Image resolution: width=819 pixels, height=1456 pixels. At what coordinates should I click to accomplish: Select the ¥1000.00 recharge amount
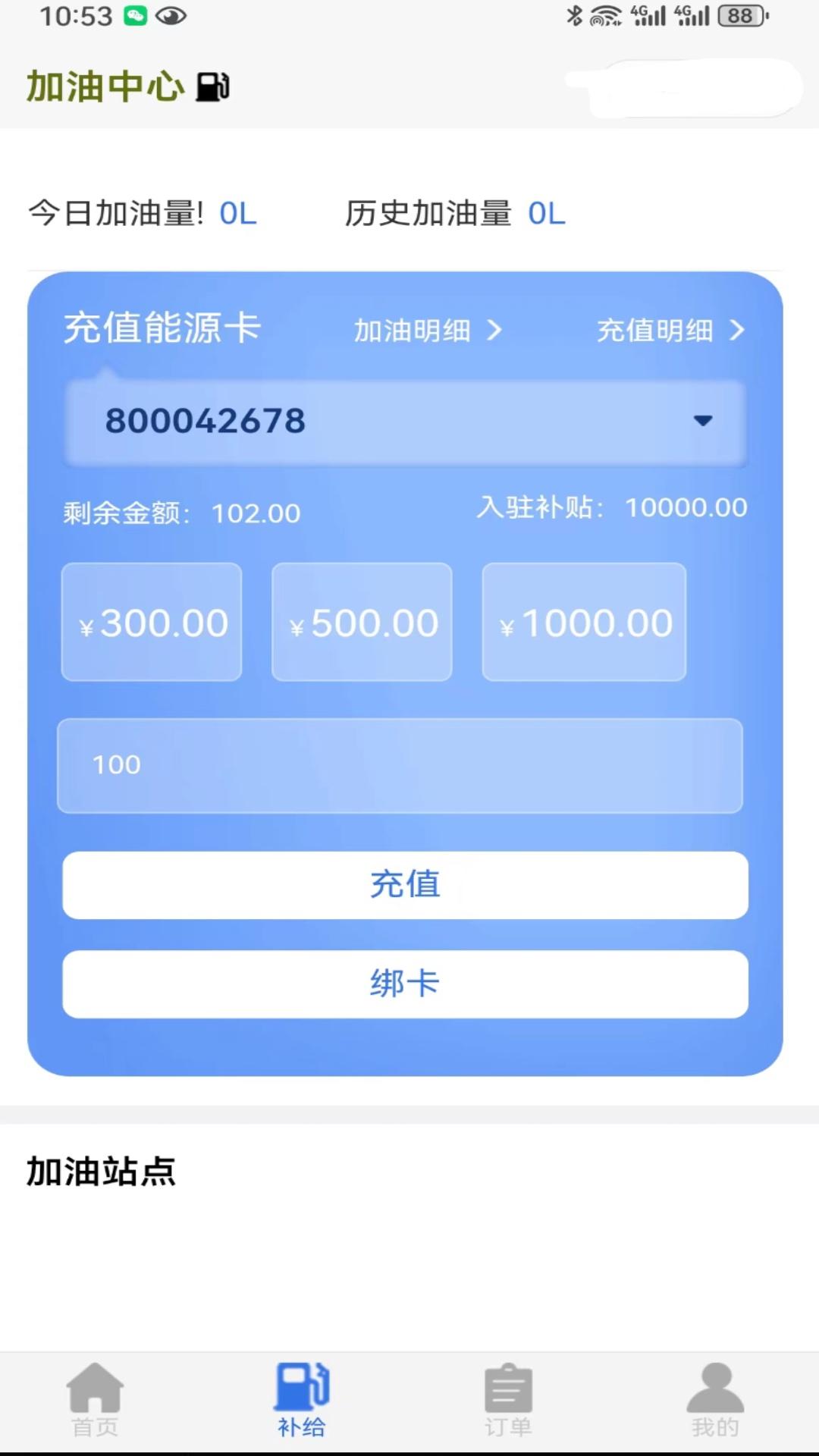583,622
